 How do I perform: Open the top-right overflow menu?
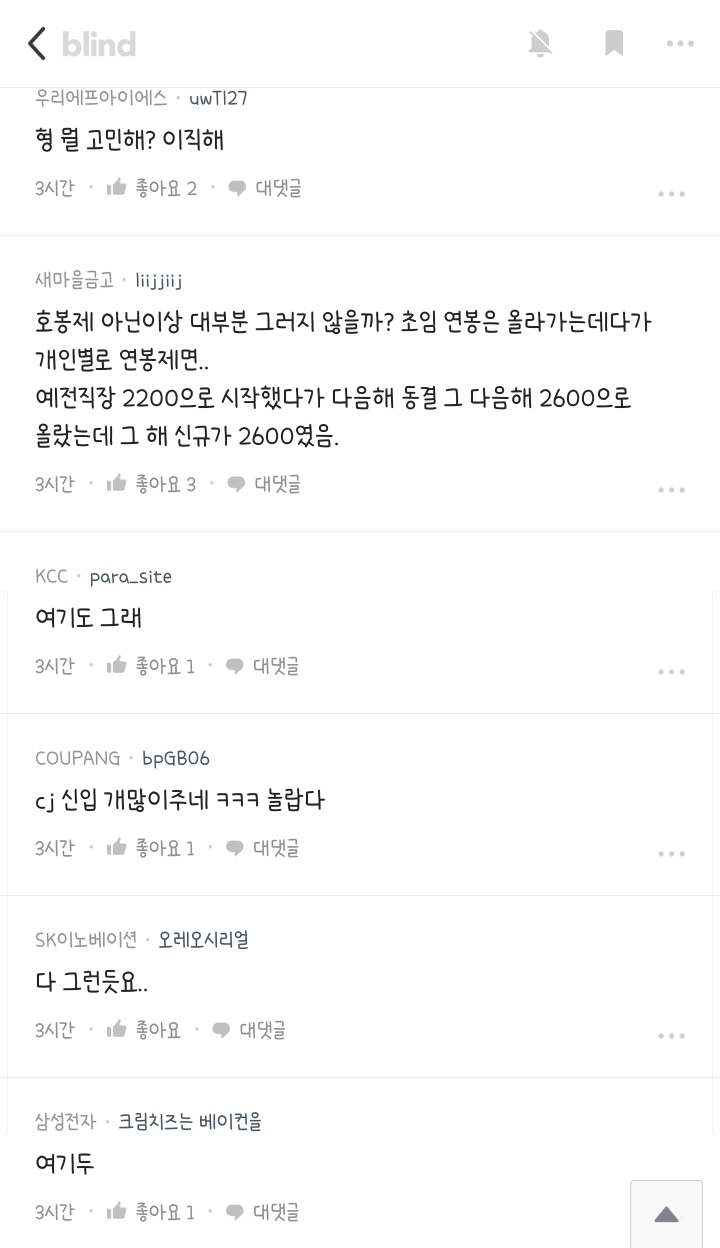point(680,43)
